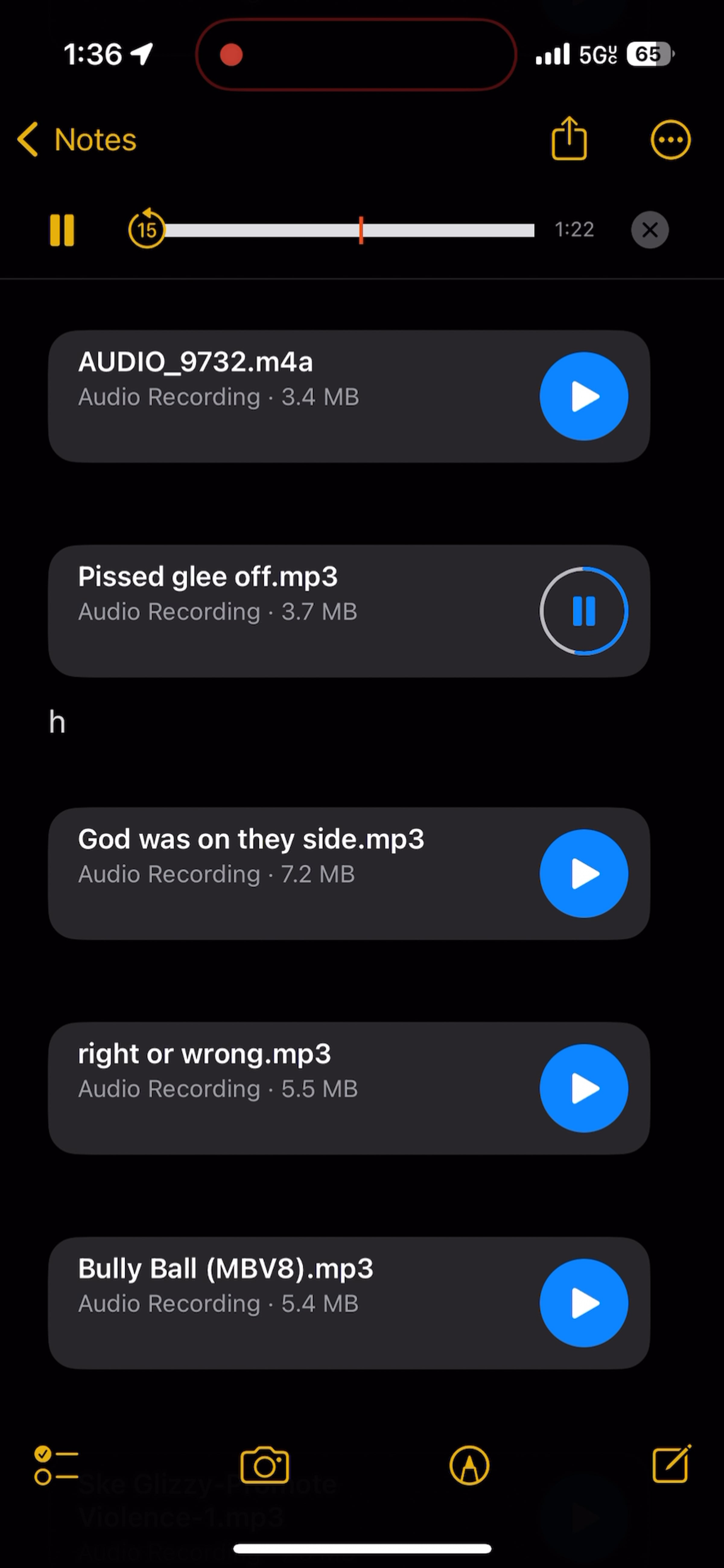Screen dimensions: 724x1568
Task: Play AUDIO_9732.m4a recording
Action: (x=583, y=397)
